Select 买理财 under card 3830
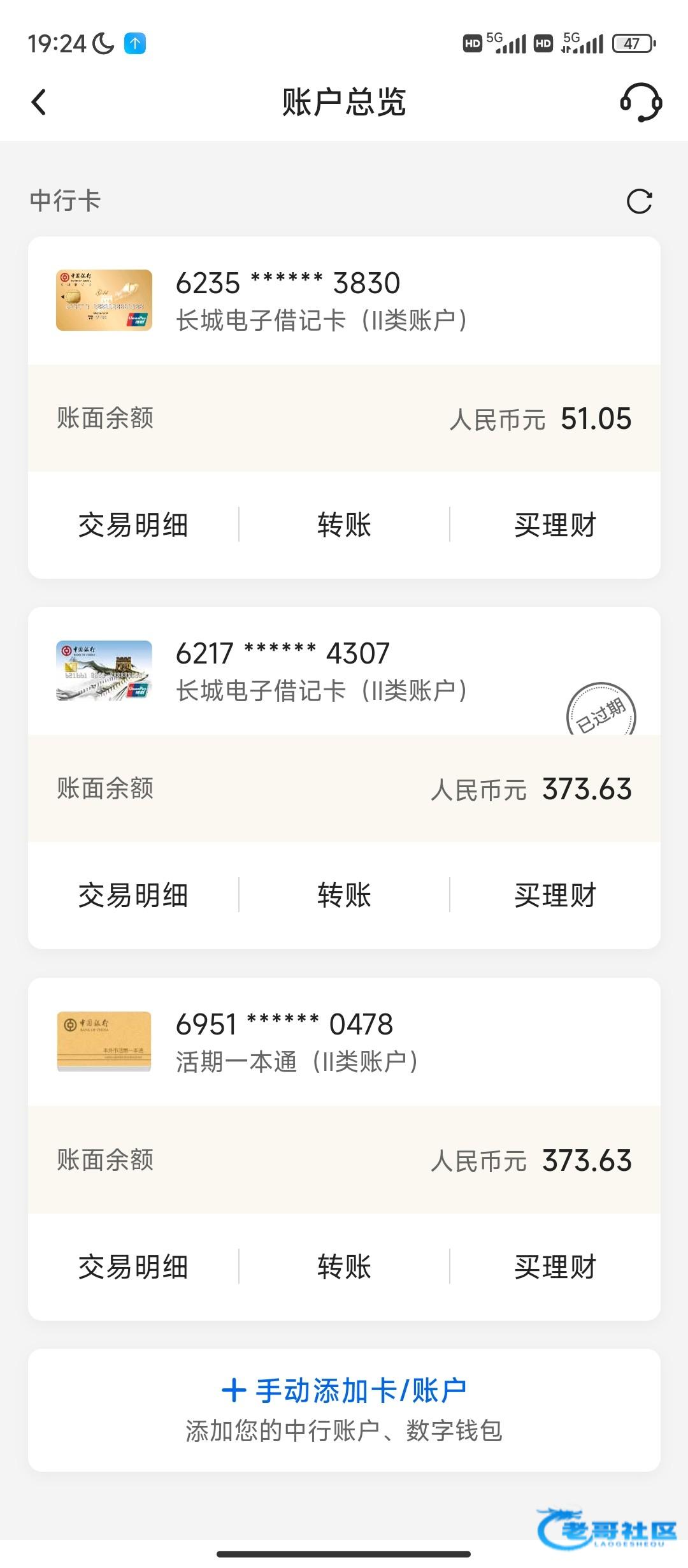The width and height of the screenshot is (688, 1568). click(x=555, y=525)
